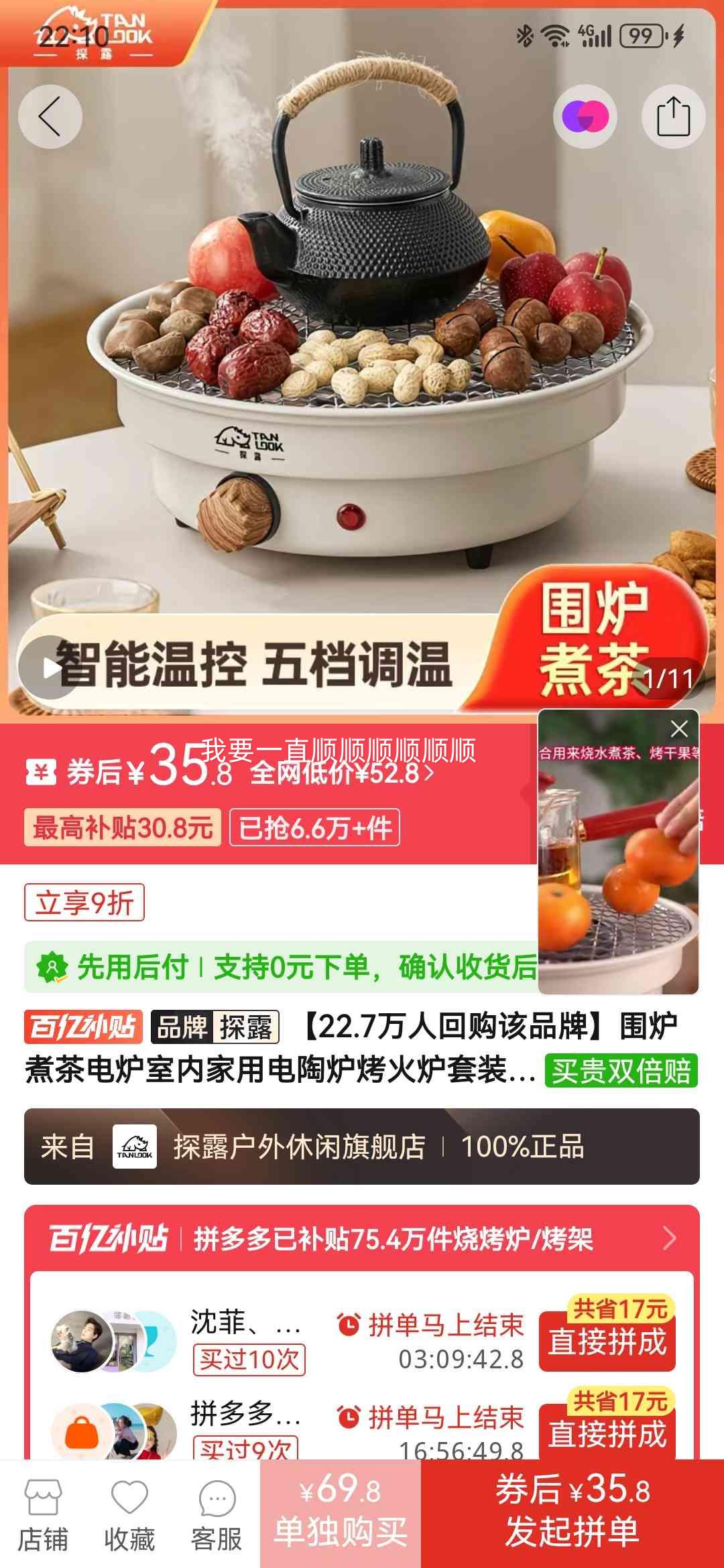Tap the coupon ticket icon beside 券后
Screen dimensions: 724x1568
click(x=42, y=773)
